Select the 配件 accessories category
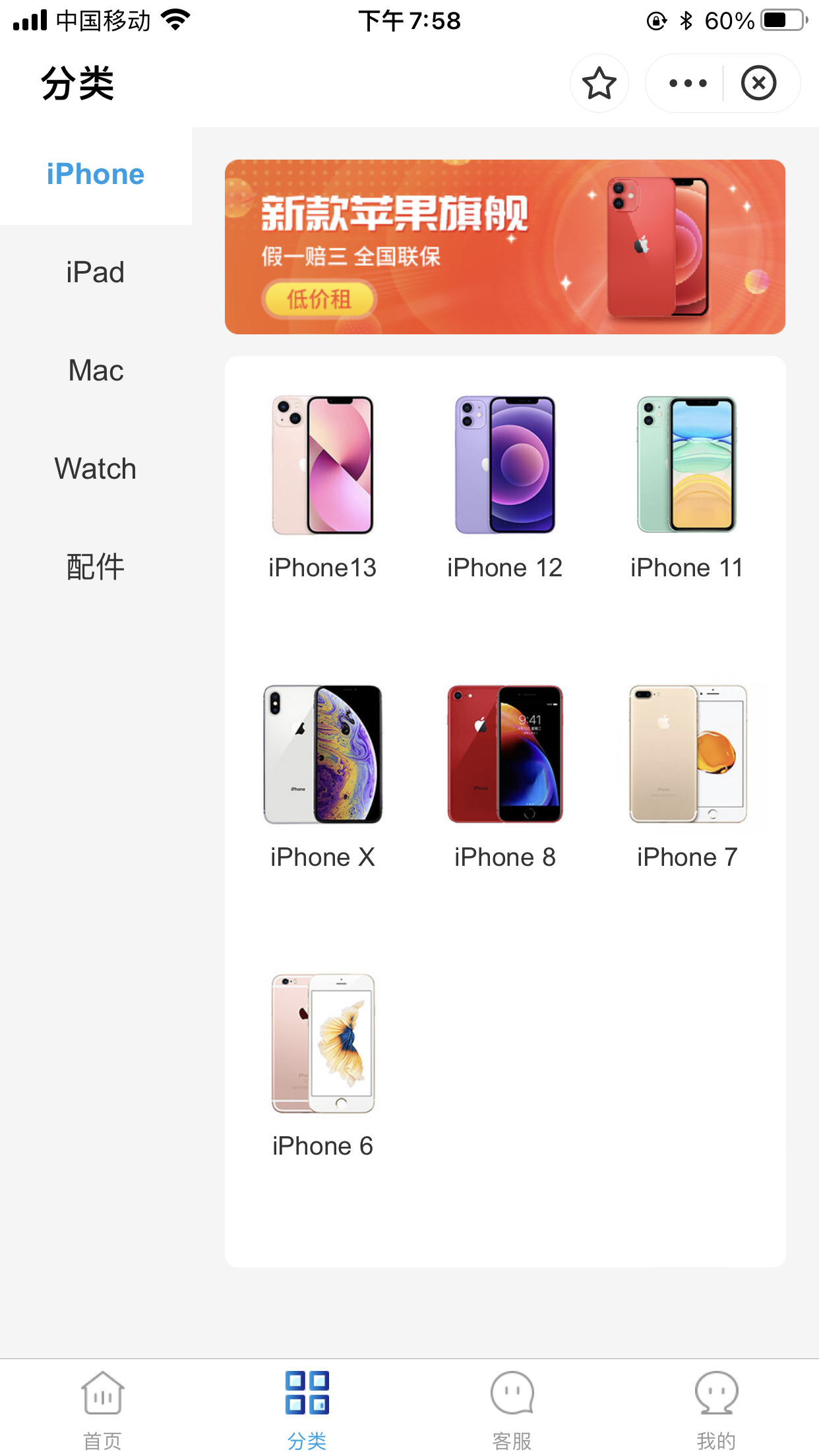 pyautogui.click(x=96, y=567)
